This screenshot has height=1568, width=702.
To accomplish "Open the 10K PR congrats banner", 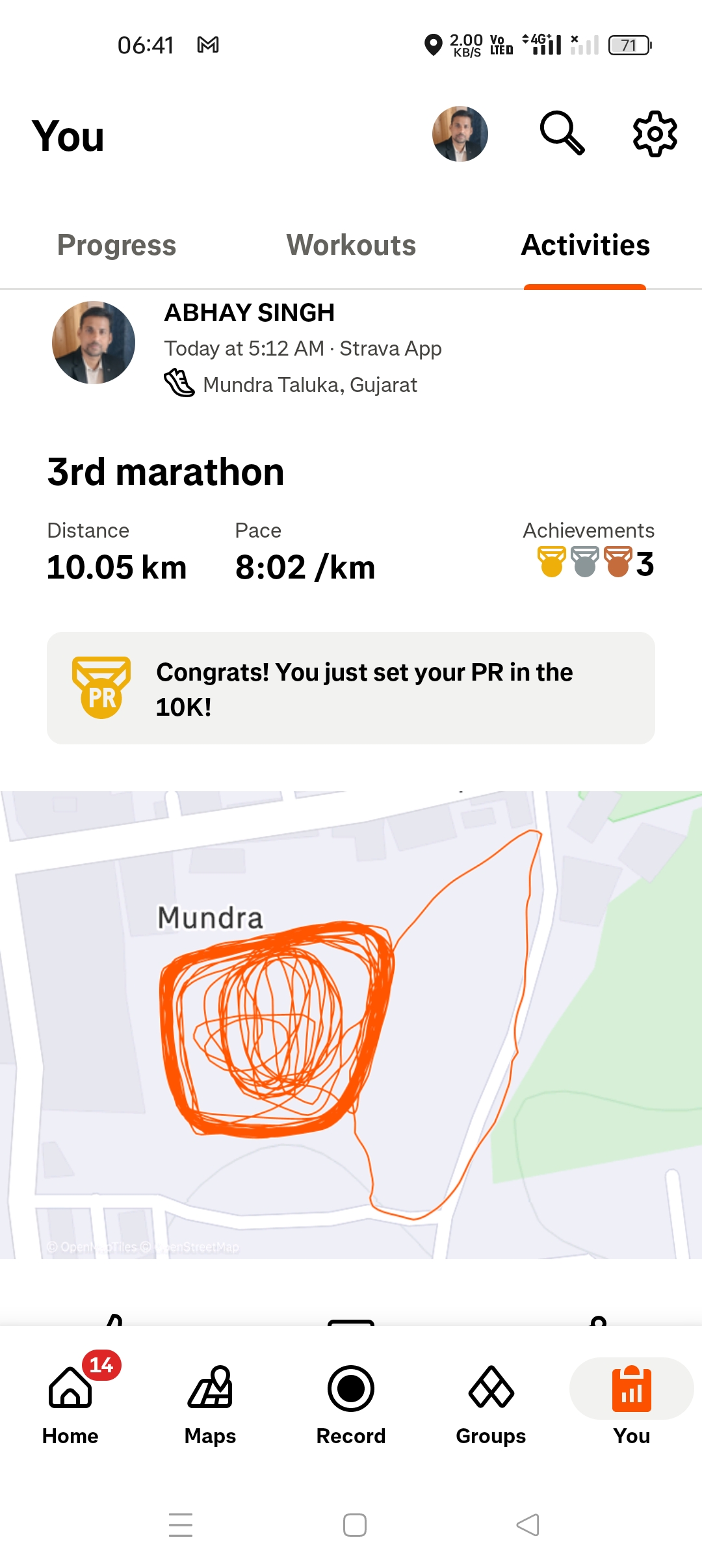I will pyautogui.click(x=351, y=688).
